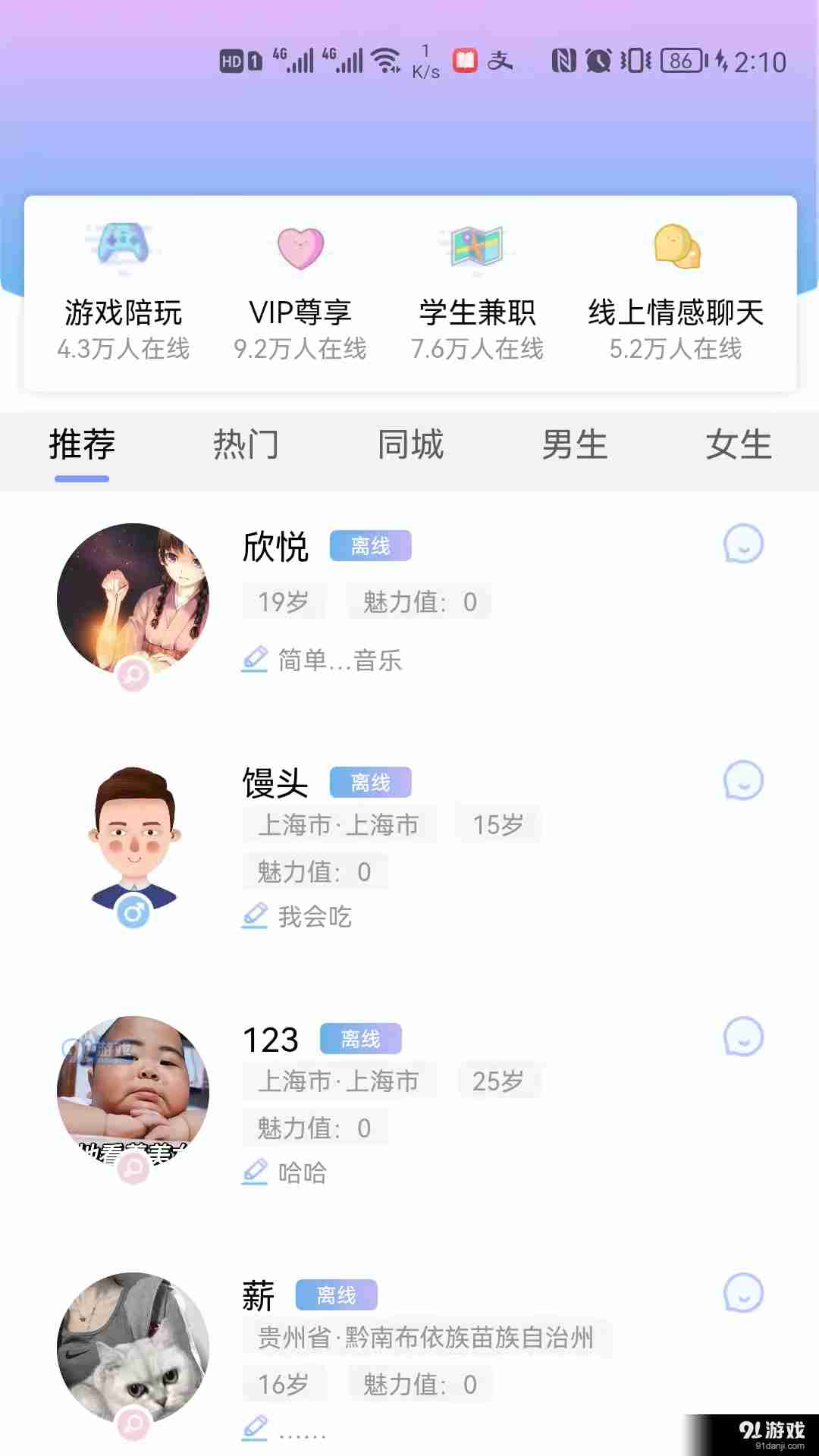Open the profile of user 123
819x1456 pixels.
pyautogui.click(x=133, y=1092)
